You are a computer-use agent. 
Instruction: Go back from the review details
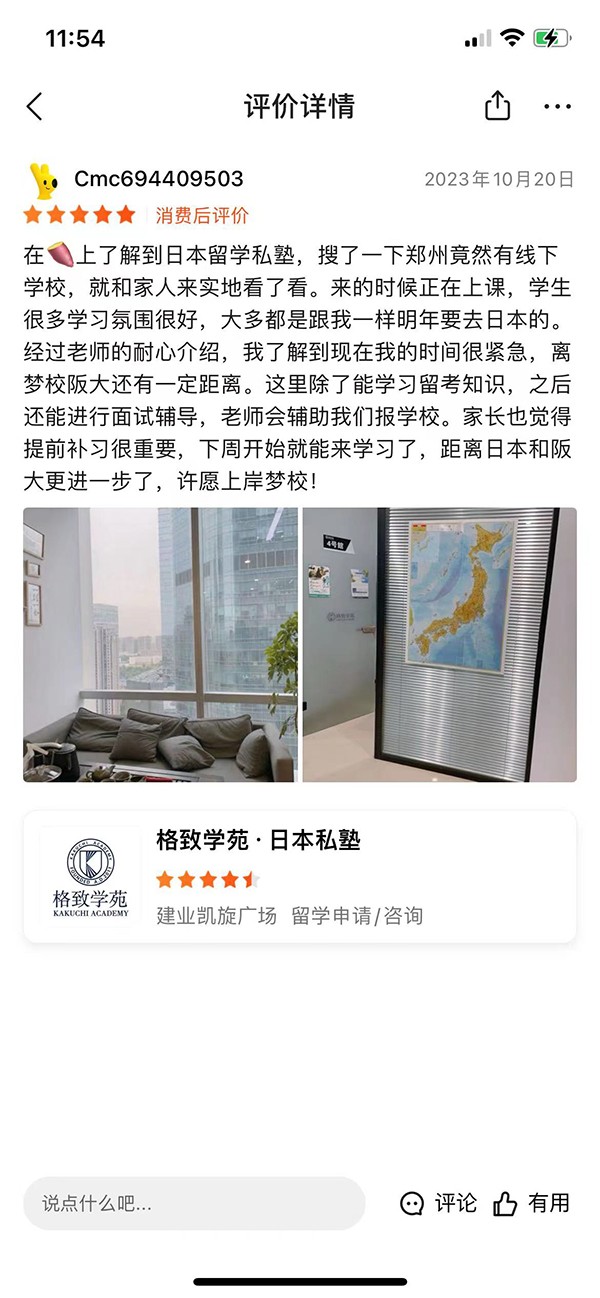coord(35,107)
